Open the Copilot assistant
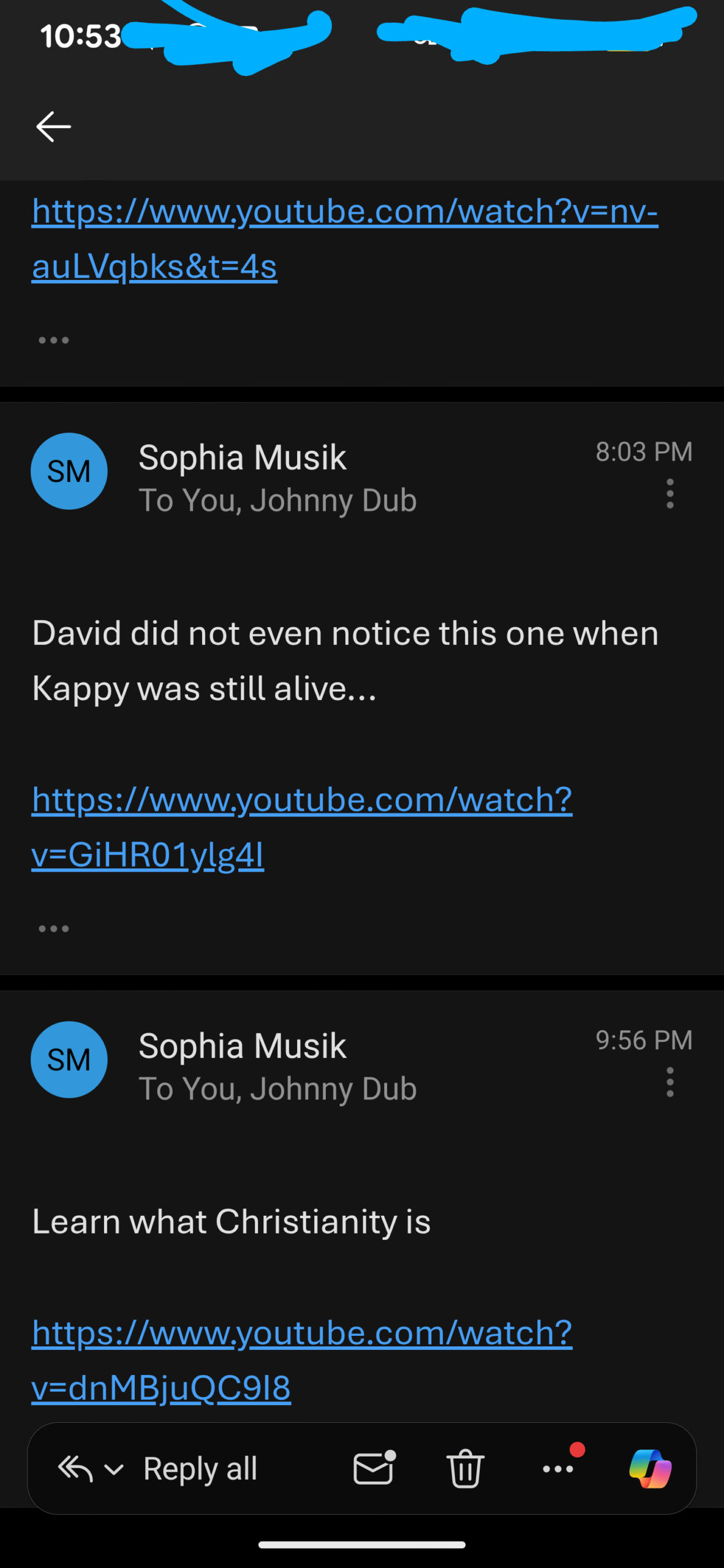Viewport: 724px width, 1568px height. coord(650,1469)
